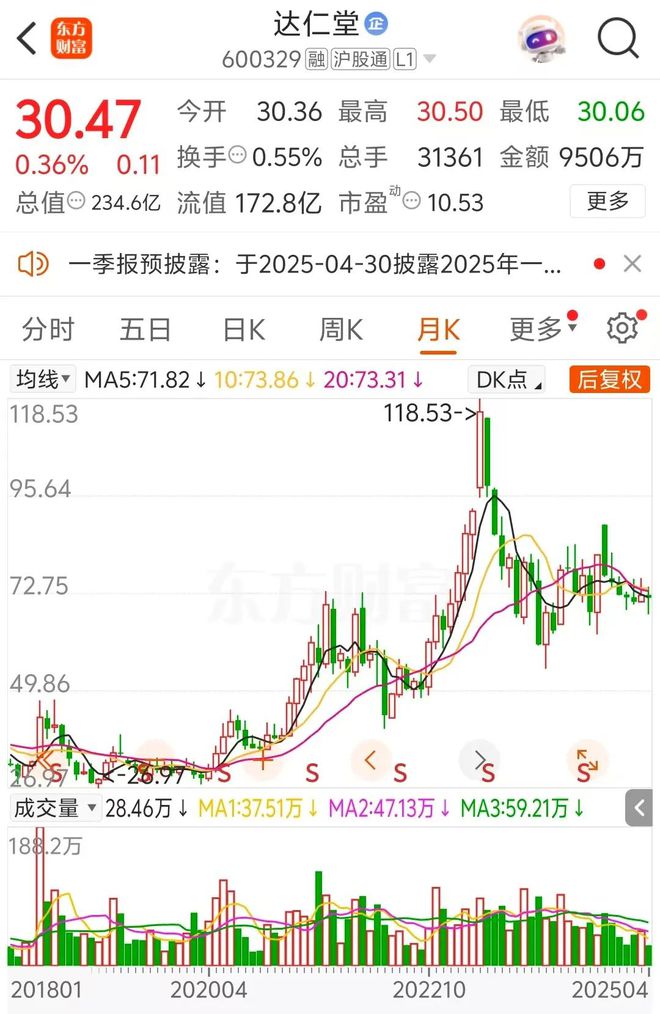This screenshot has width=660, height=1014.
Task: Open the 均线 indicator dropdown
Action: 42,380
